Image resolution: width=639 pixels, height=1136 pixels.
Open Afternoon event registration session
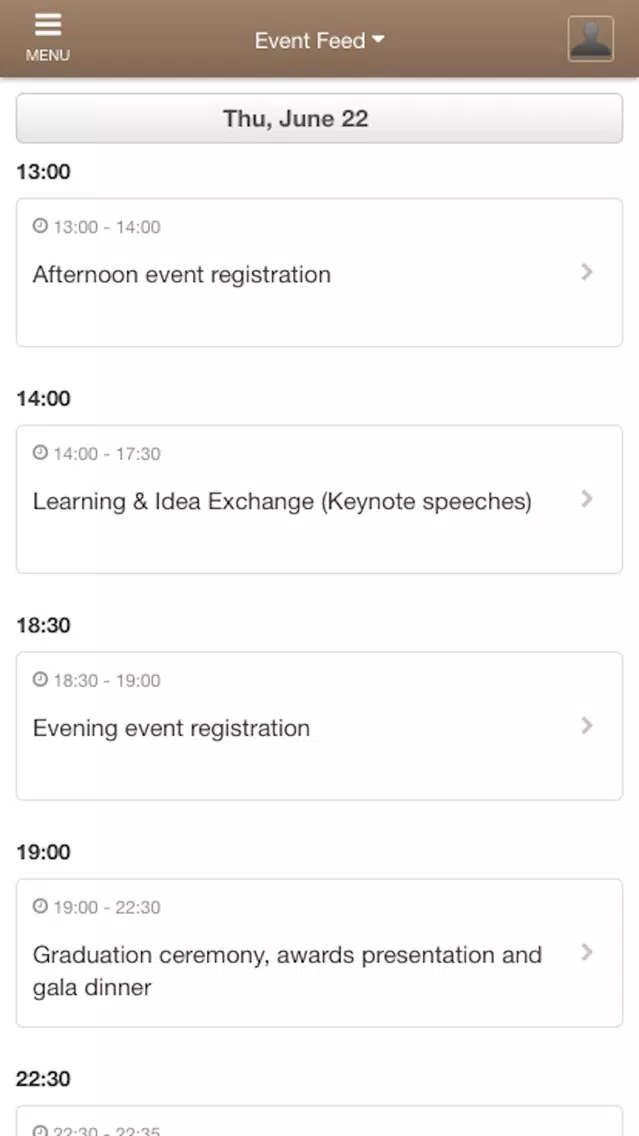click(319, 273)
